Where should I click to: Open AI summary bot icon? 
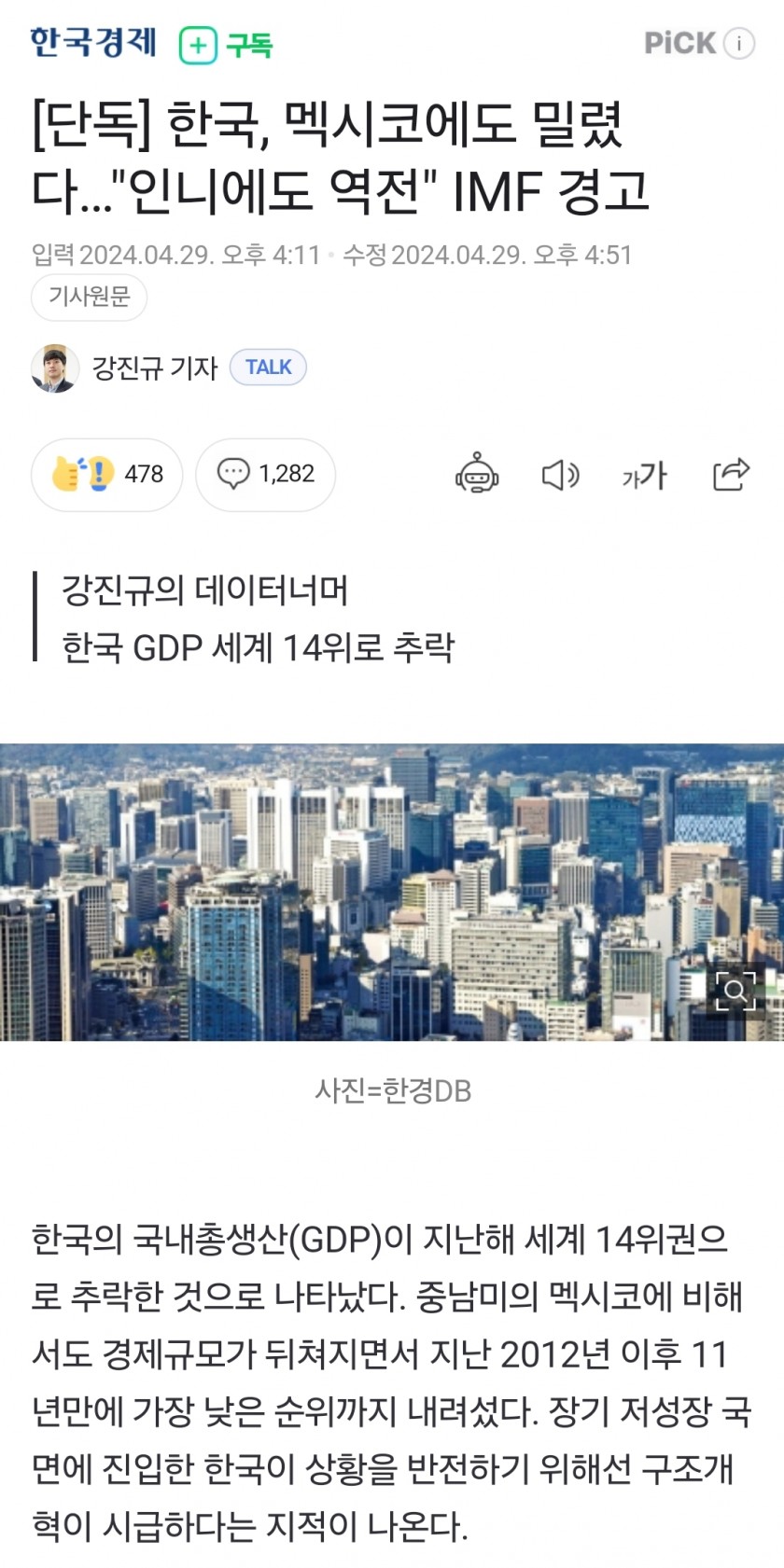(477, 474)
